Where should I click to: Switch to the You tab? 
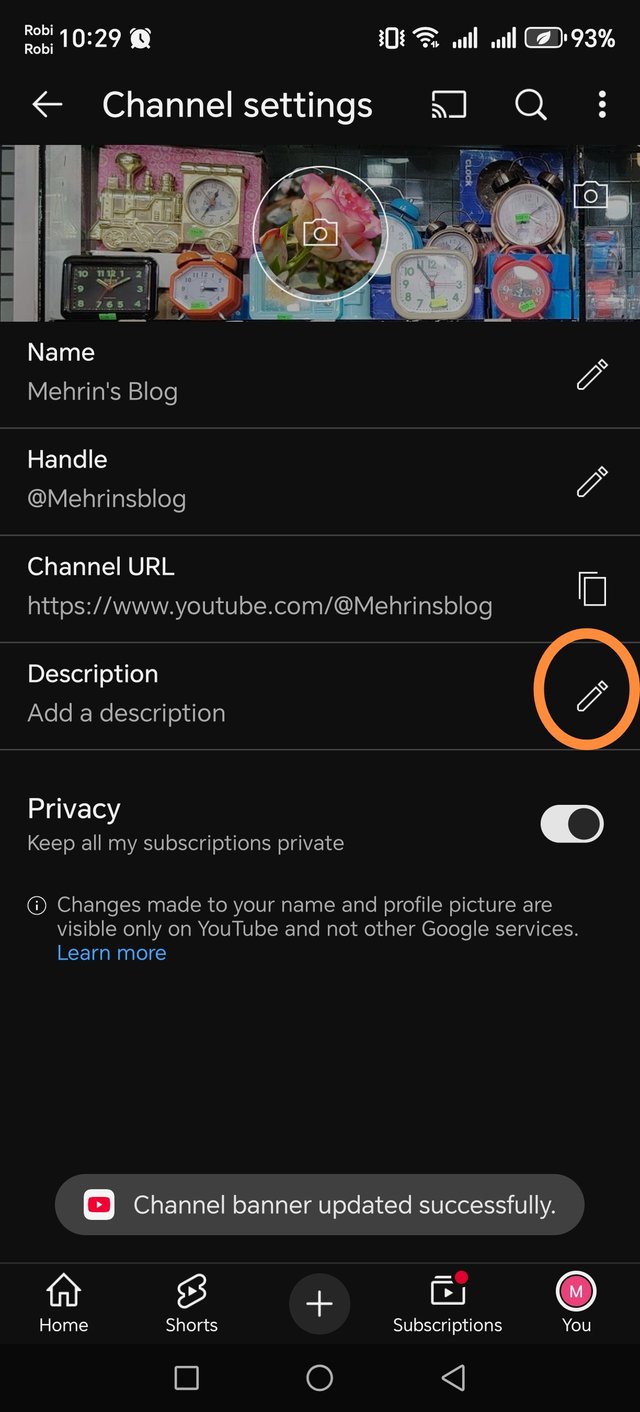click(576, 1303)
